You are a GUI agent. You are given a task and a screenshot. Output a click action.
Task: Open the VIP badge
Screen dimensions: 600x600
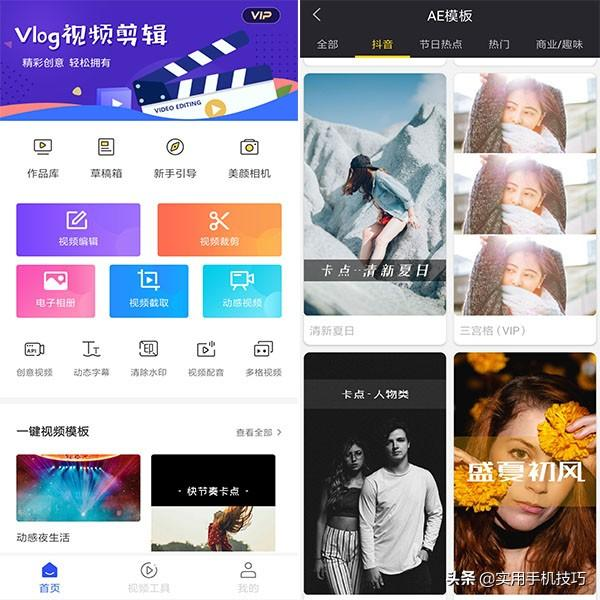tap(261, 16)
